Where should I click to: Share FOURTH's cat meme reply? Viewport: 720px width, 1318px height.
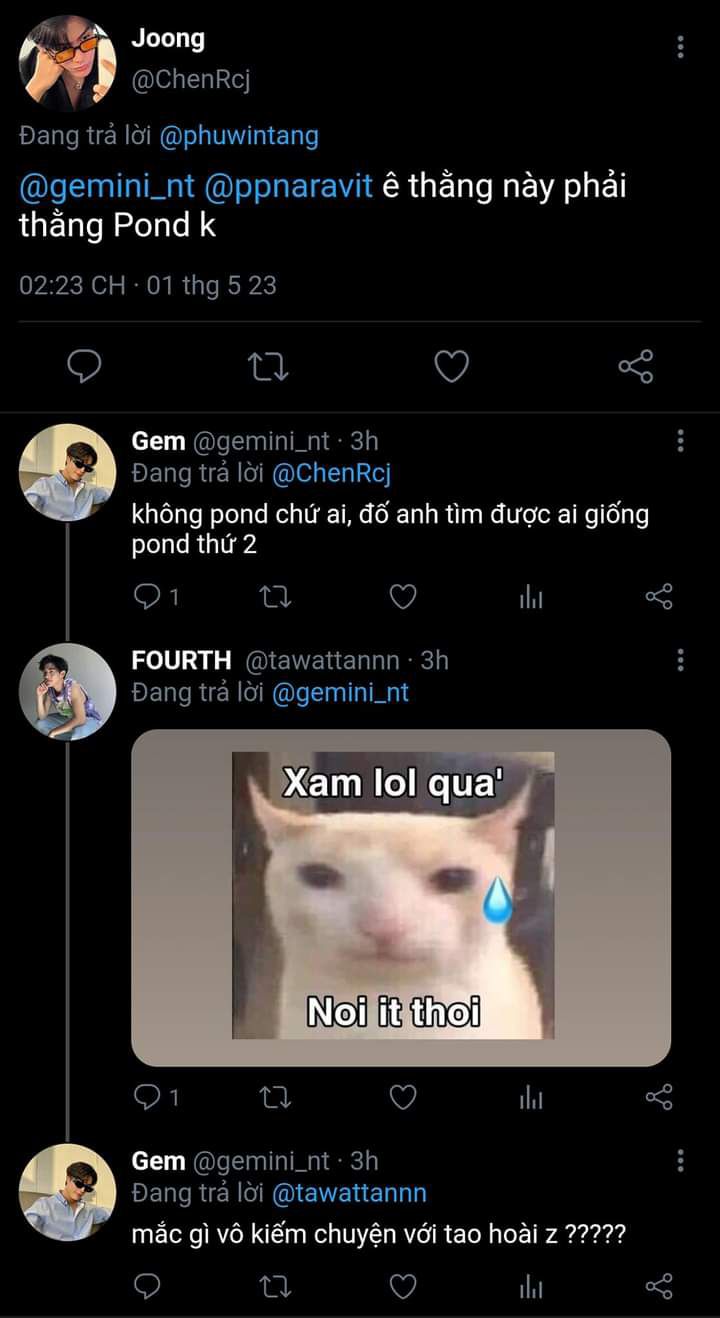[659, 1098]
